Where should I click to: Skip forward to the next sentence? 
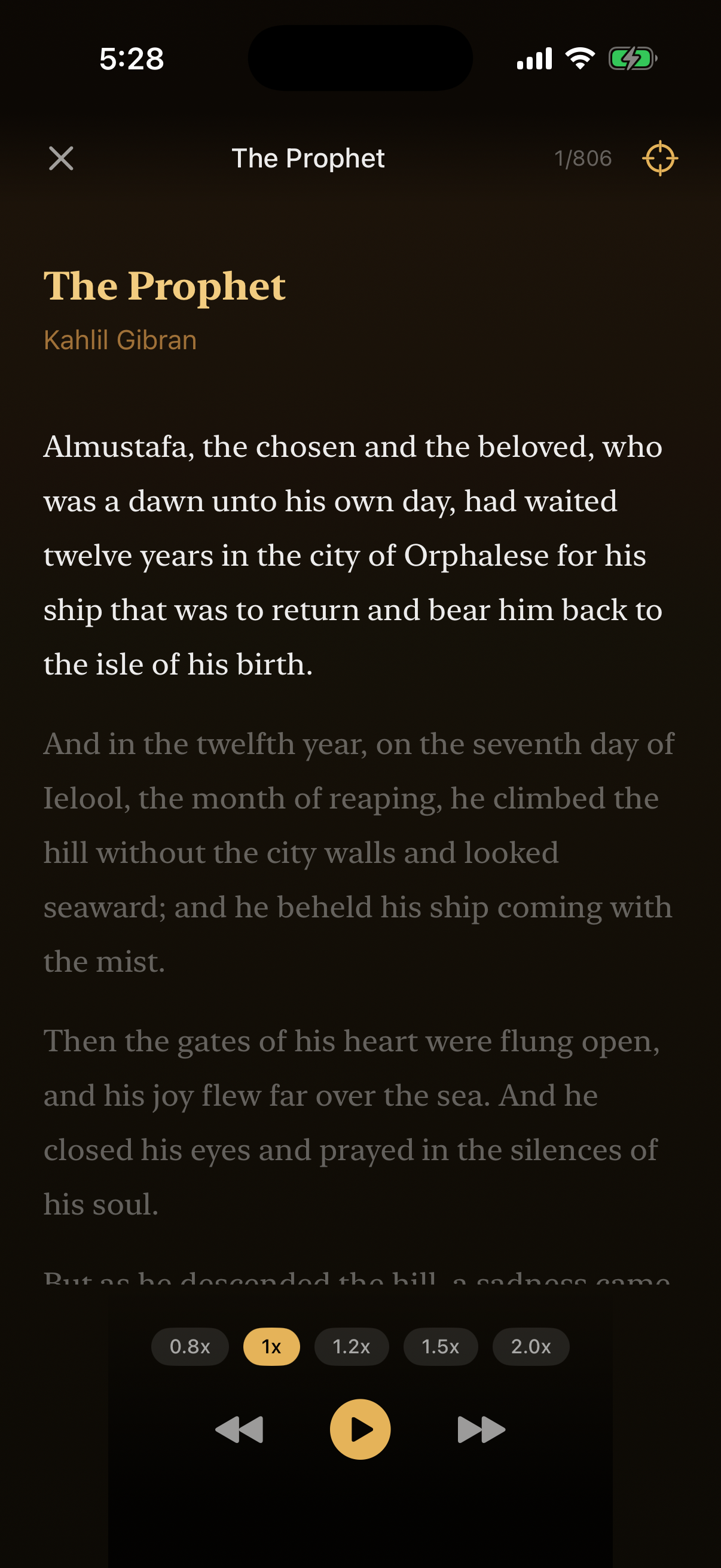click(x=481, y=1429)
